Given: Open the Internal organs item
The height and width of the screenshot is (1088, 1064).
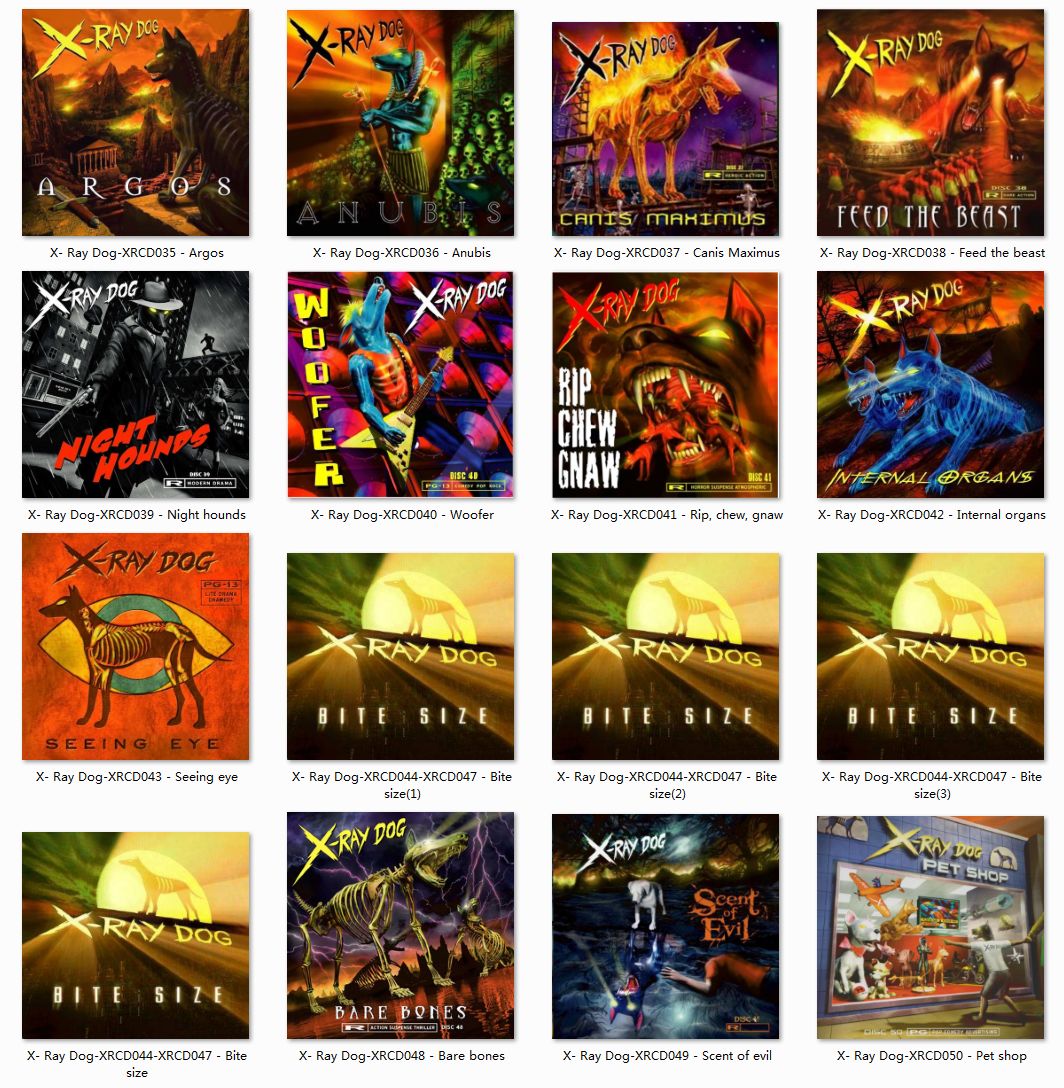Looking at the screenshot, I should coord(930,385).
